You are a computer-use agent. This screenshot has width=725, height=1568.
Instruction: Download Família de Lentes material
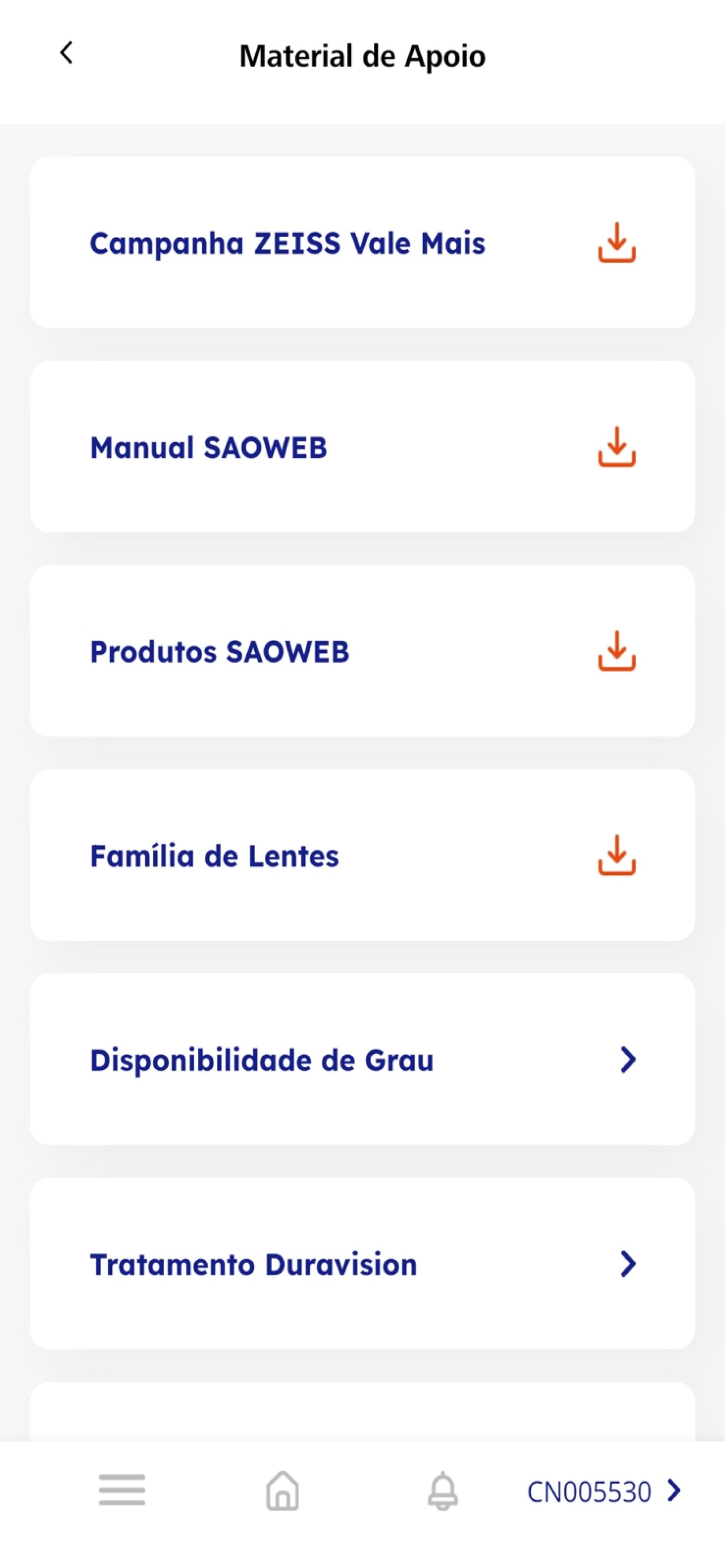(x=616, y=855)
